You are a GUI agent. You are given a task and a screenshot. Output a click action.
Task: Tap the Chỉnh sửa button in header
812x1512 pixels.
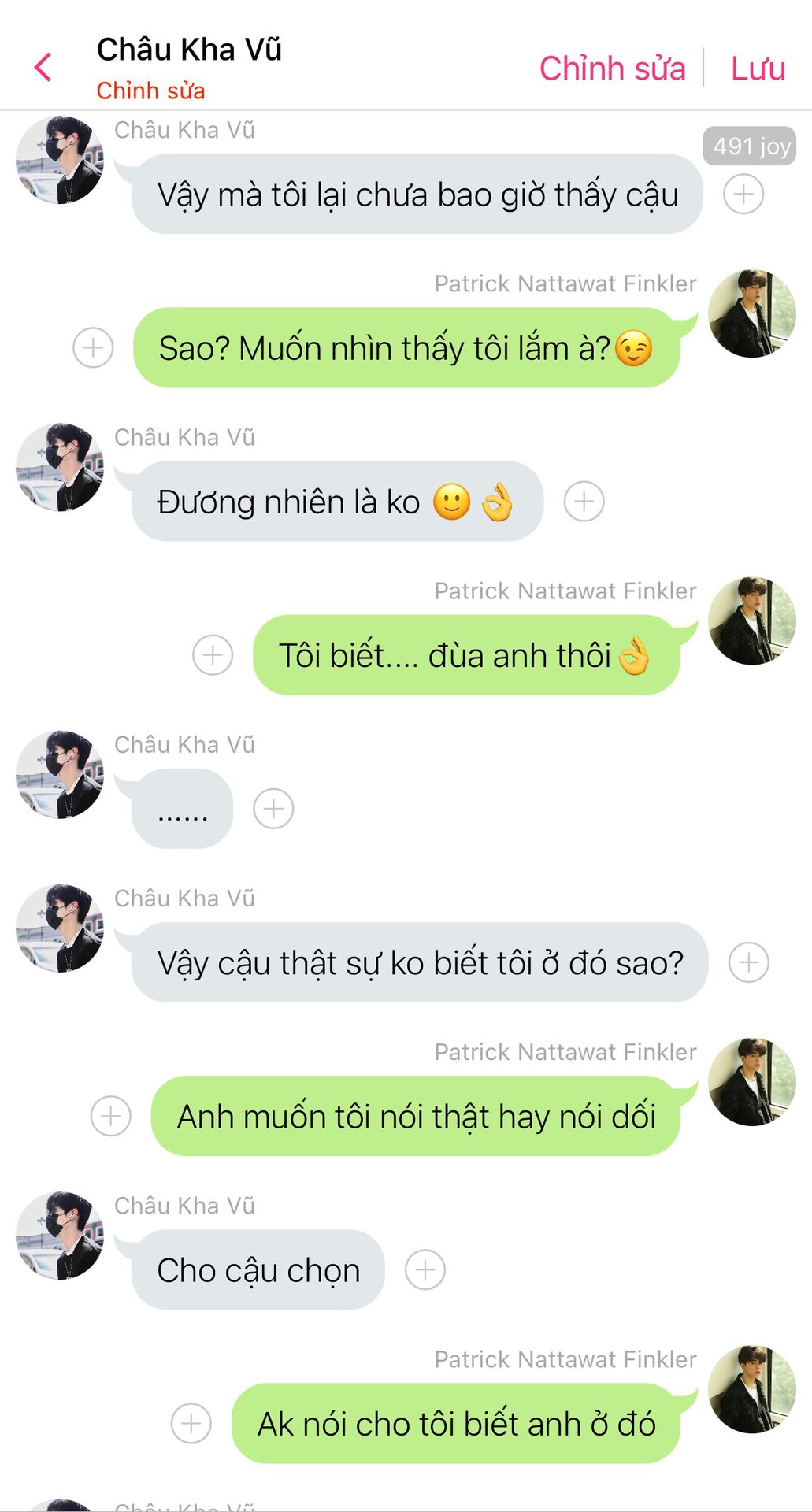coord(612,69)
